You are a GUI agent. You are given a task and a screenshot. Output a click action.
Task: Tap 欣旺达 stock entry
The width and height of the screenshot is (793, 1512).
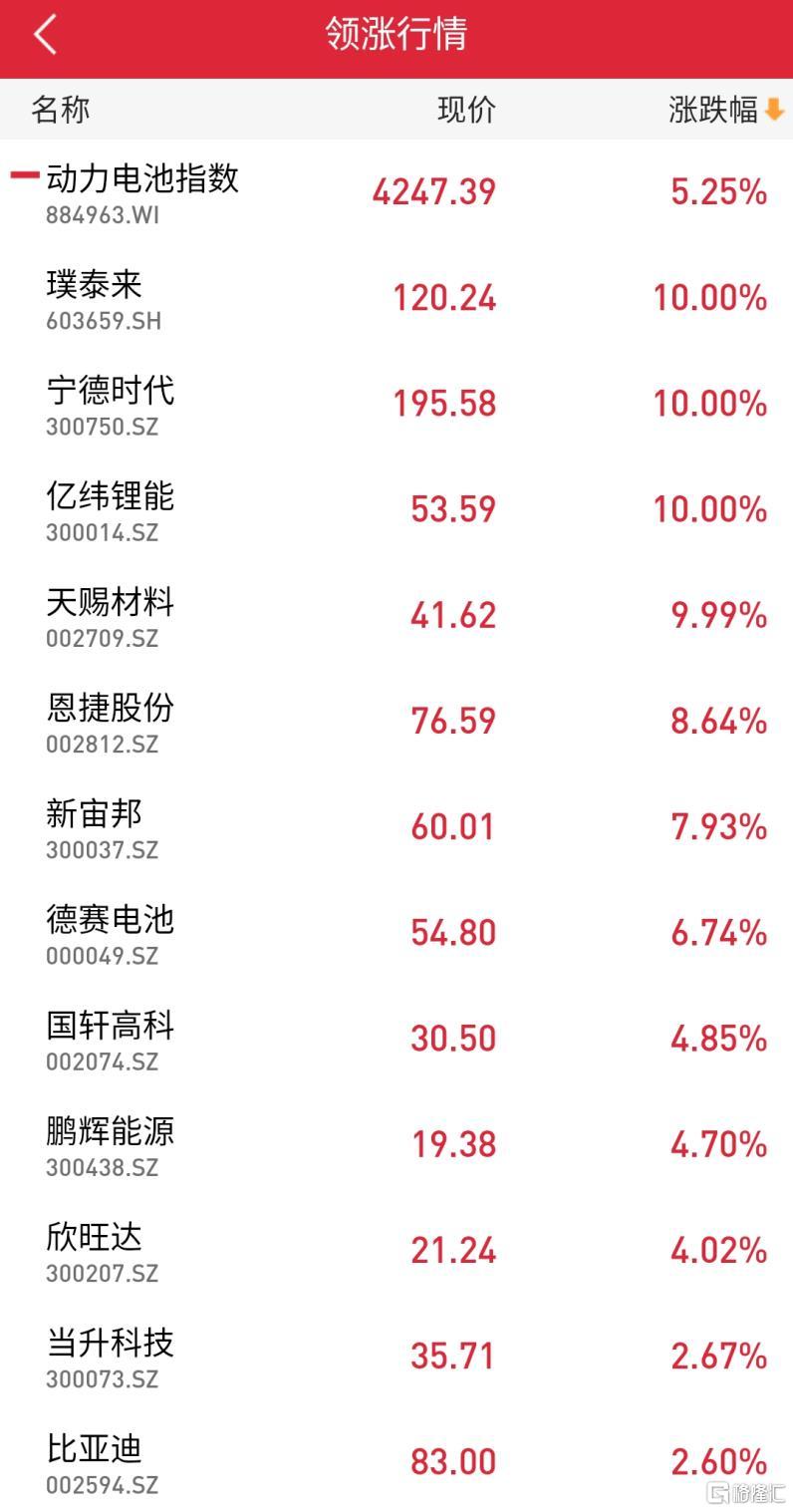396,1249
